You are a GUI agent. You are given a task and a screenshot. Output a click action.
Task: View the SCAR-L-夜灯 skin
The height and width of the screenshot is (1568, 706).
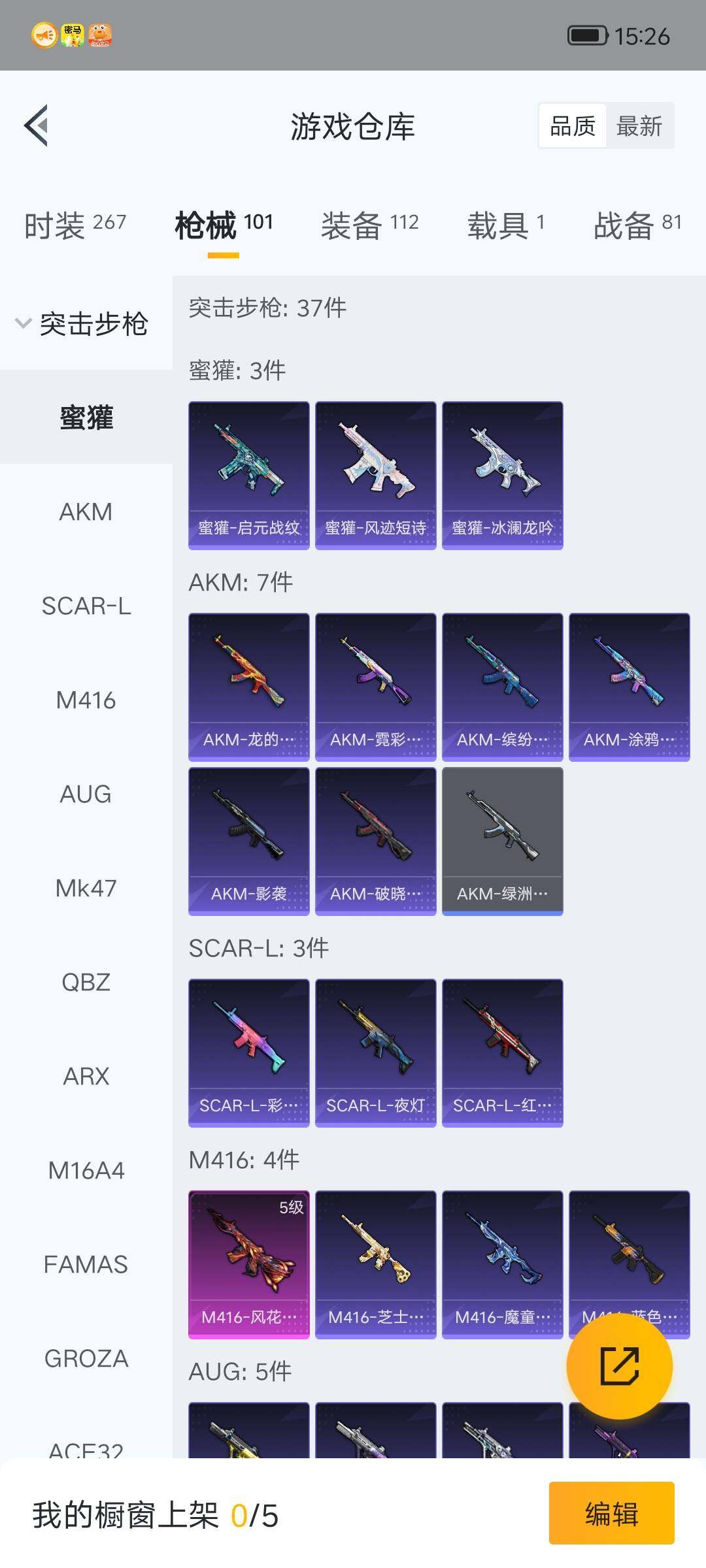tap(375, 1053)
